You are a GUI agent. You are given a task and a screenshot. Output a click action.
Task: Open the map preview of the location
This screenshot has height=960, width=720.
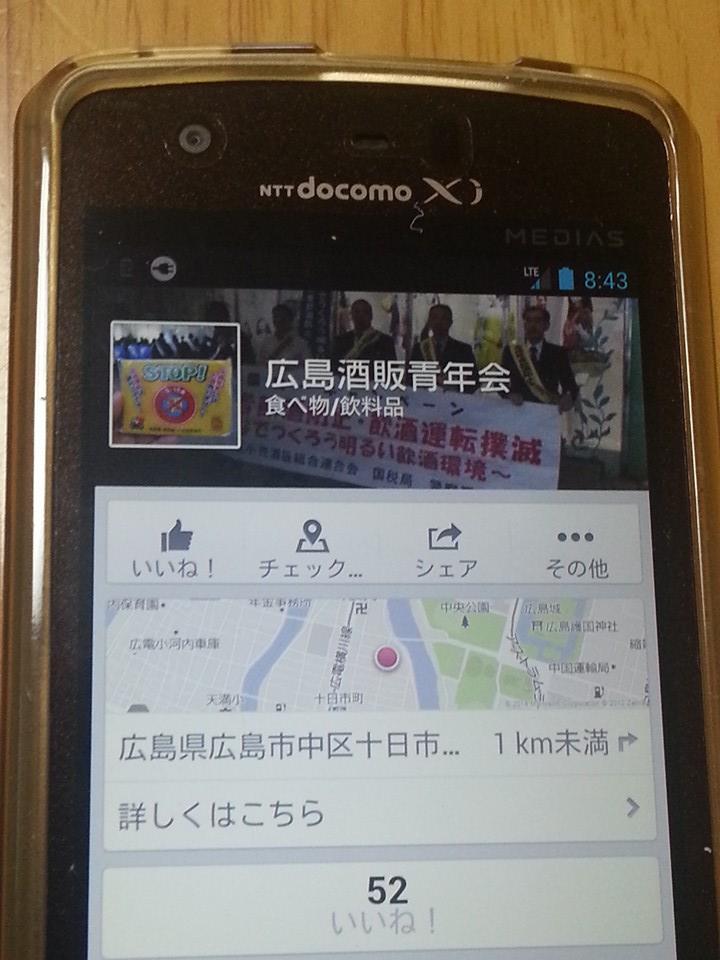(380, 655)
